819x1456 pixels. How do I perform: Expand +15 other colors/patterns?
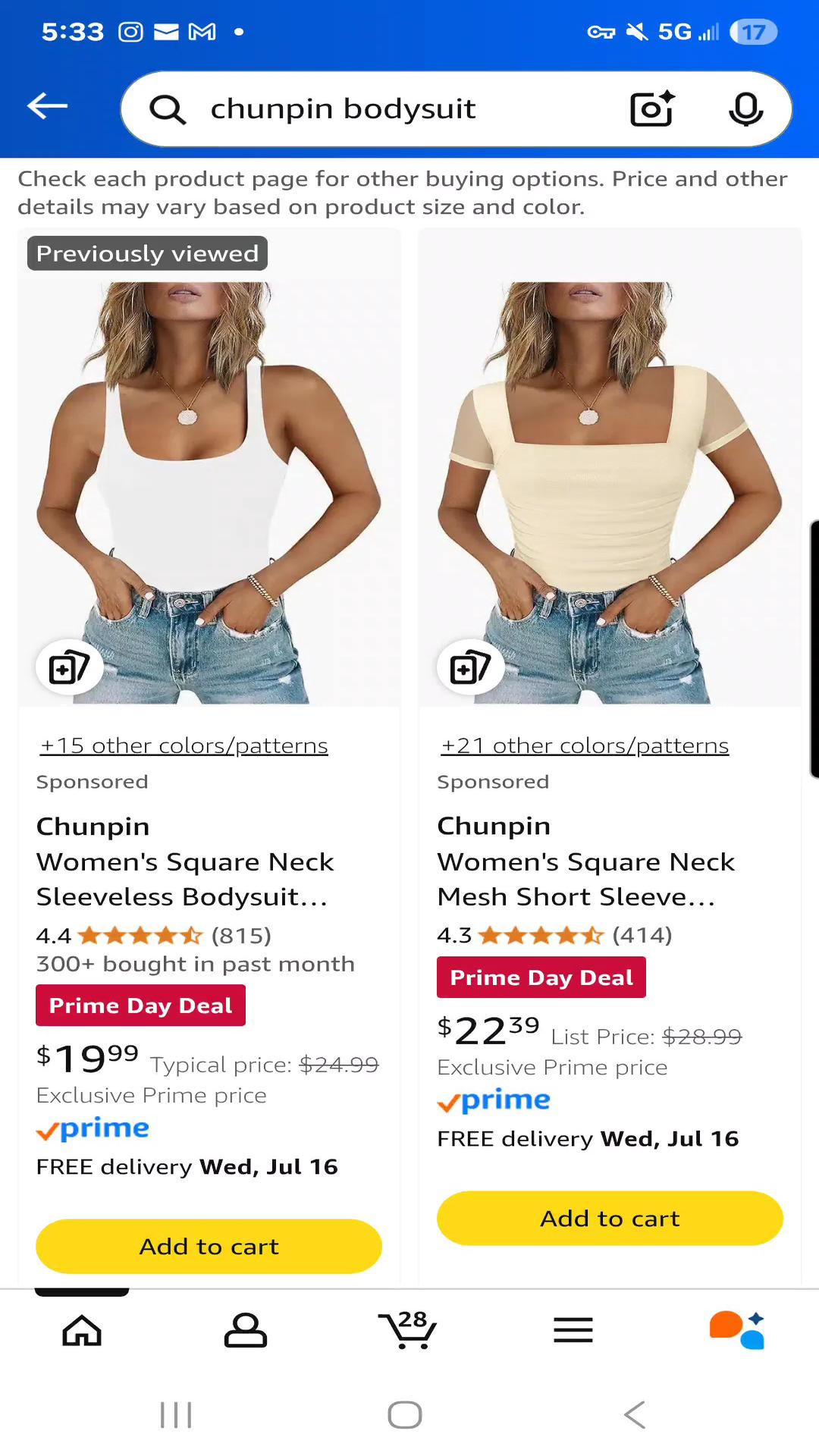(182, 745)
